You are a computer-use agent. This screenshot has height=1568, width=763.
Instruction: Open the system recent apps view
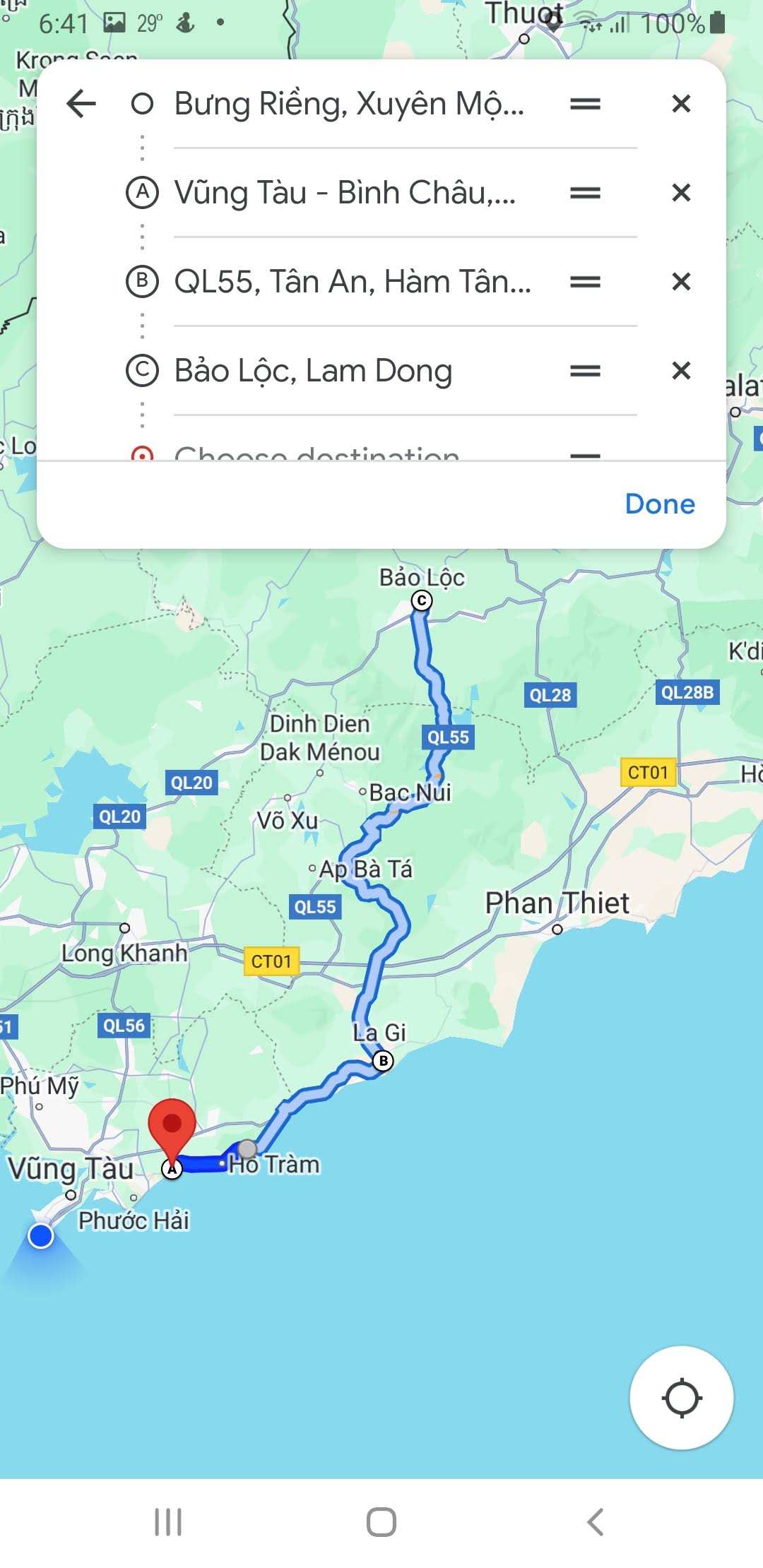point(168,1522)
